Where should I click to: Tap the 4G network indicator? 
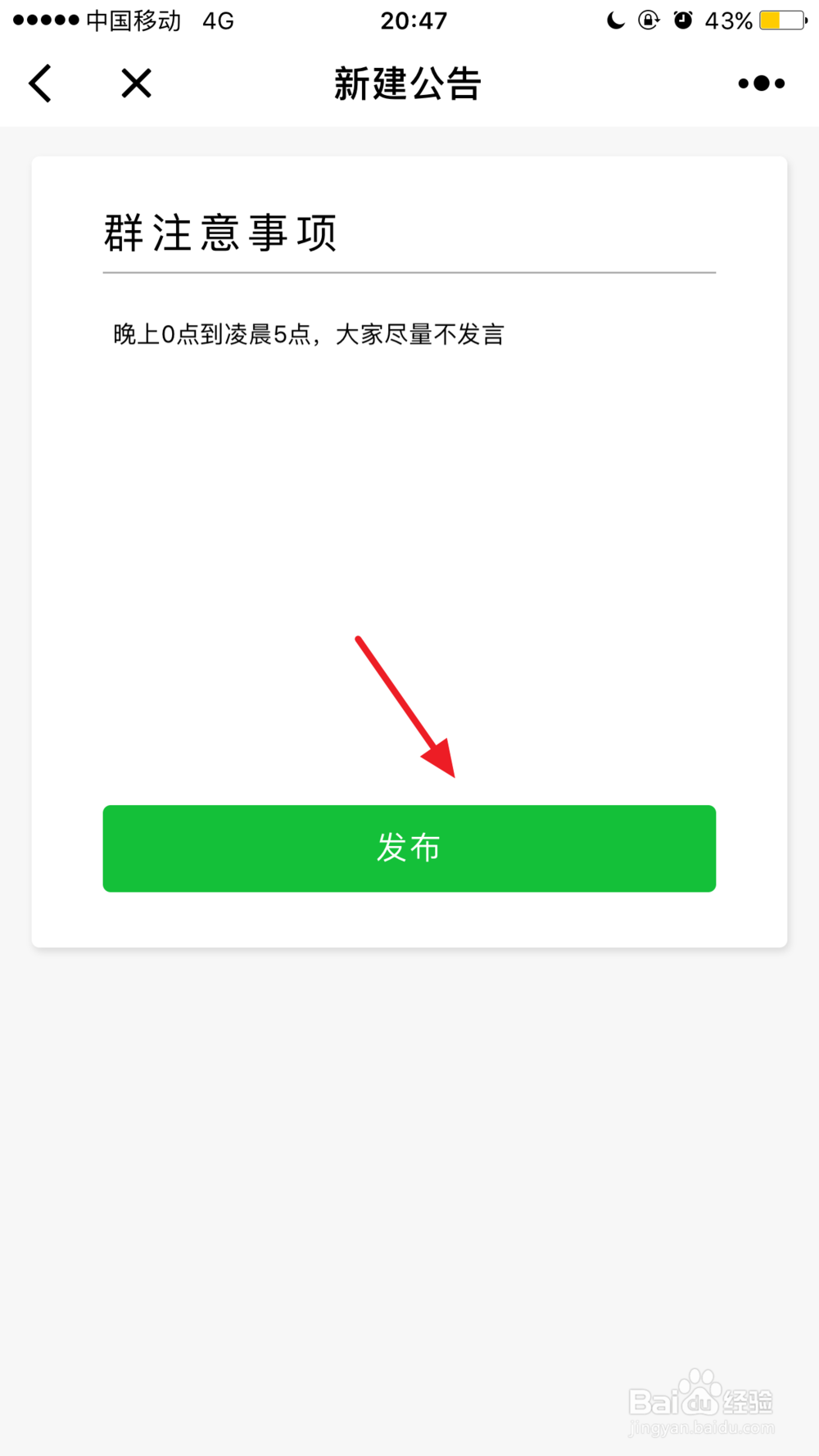click(216, 20)
